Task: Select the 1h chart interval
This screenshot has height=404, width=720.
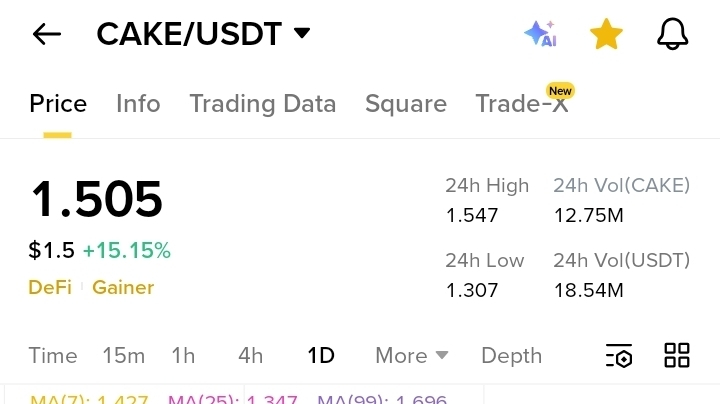Action: click(x=183, y=356)
